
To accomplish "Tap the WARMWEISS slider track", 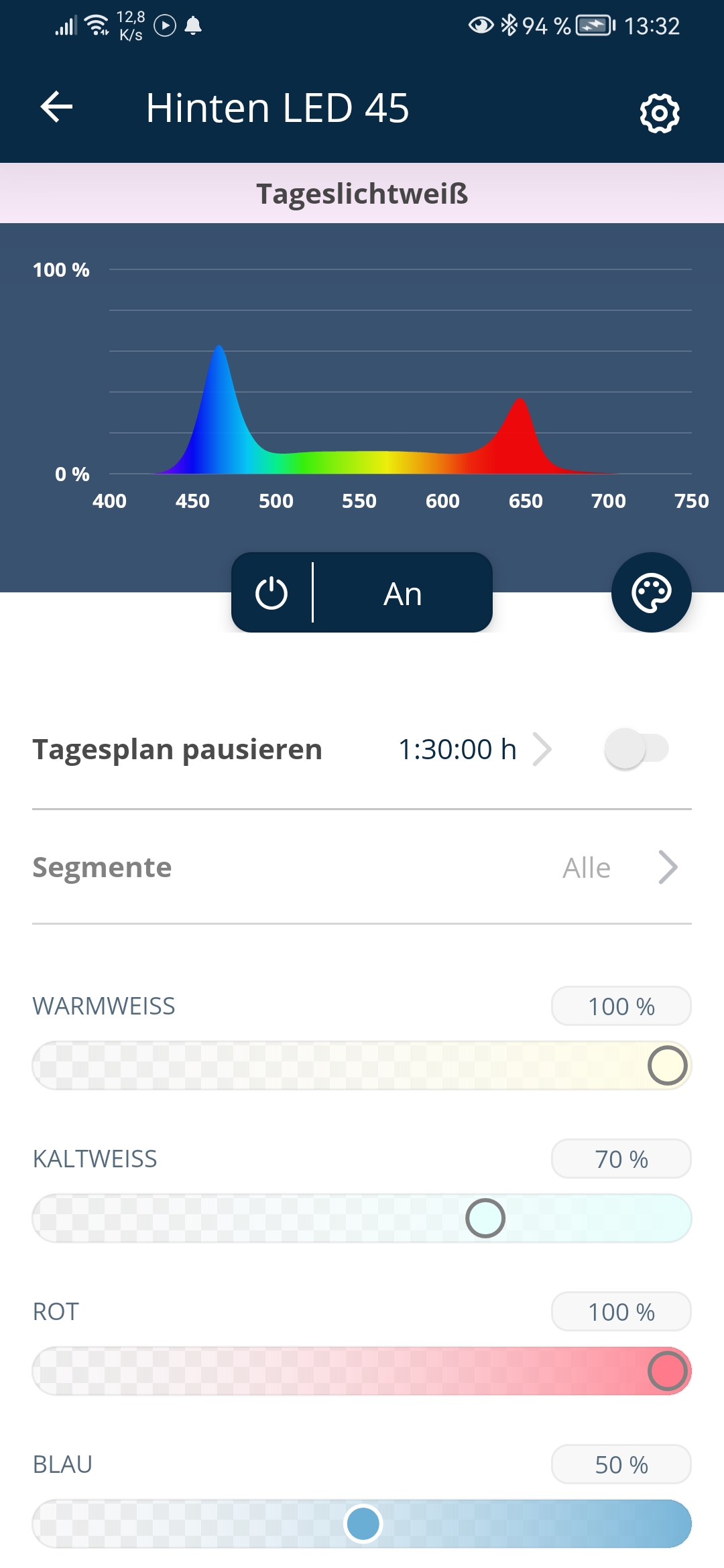I will click(362, 1065).
